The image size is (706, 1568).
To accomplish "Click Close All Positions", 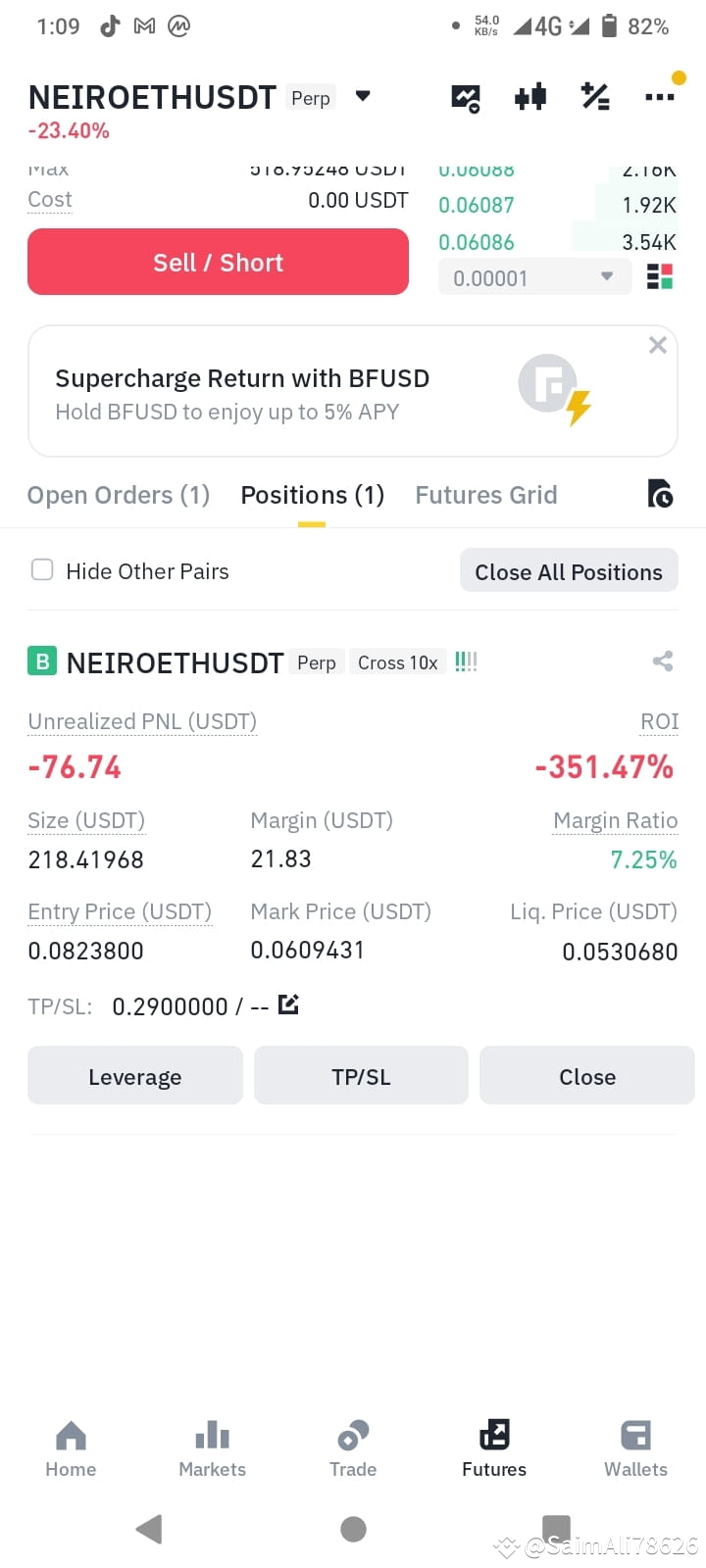I will [x=569, y=570].
